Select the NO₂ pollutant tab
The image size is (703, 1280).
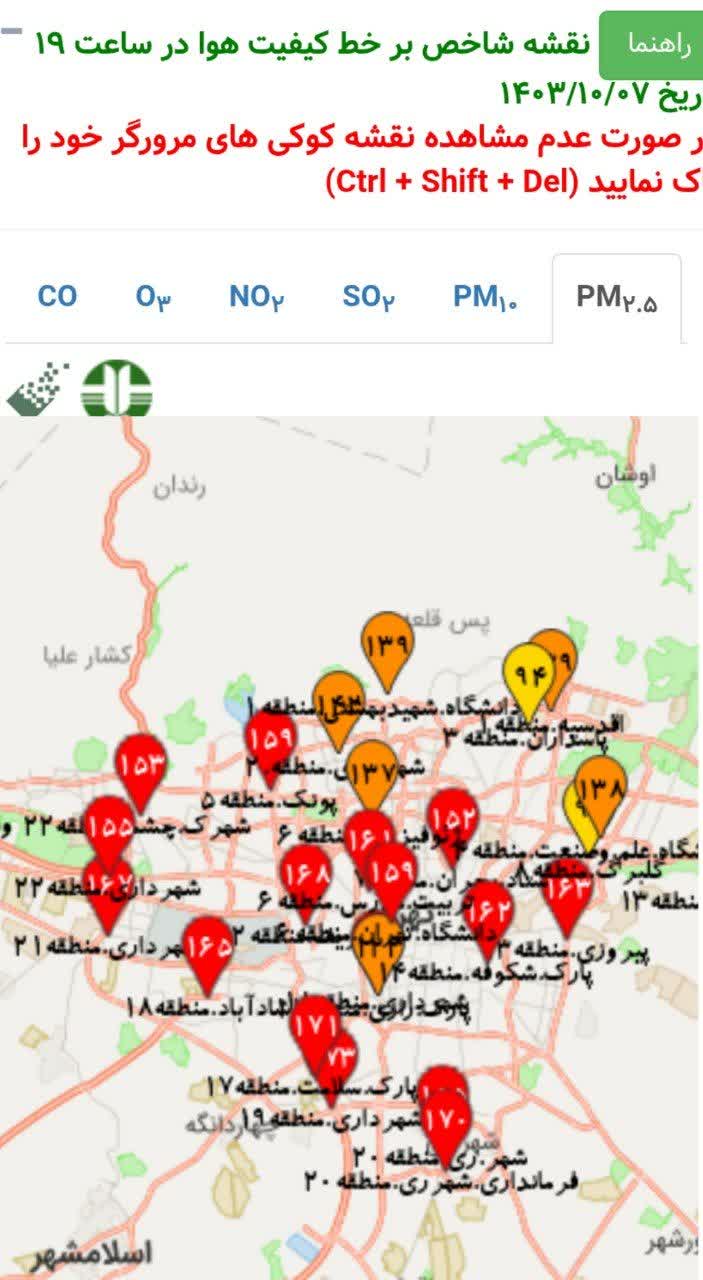tap(257, 297)
